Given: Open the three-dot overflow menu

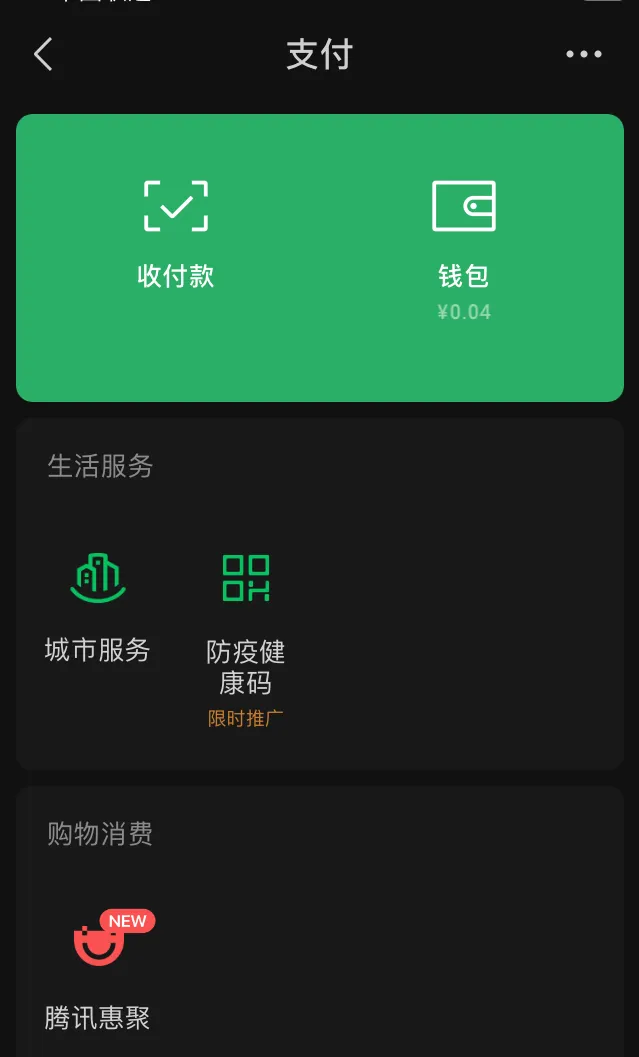Looking at the screenshot, I should [584, 55].
